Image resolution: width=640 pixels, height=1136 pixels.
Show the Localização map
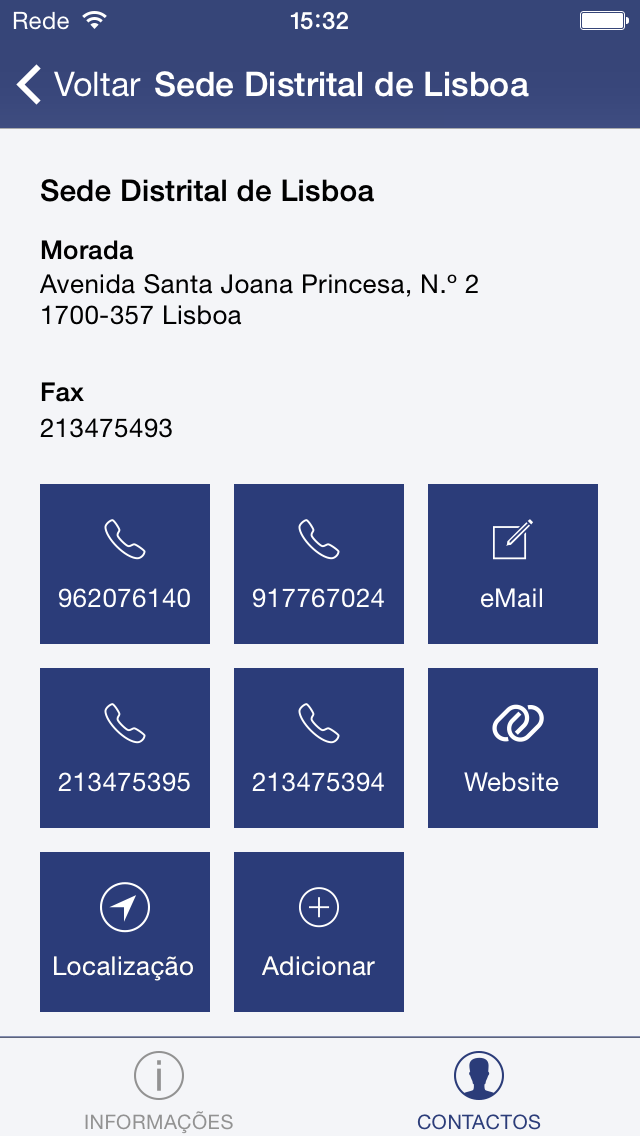coord(125,932)
